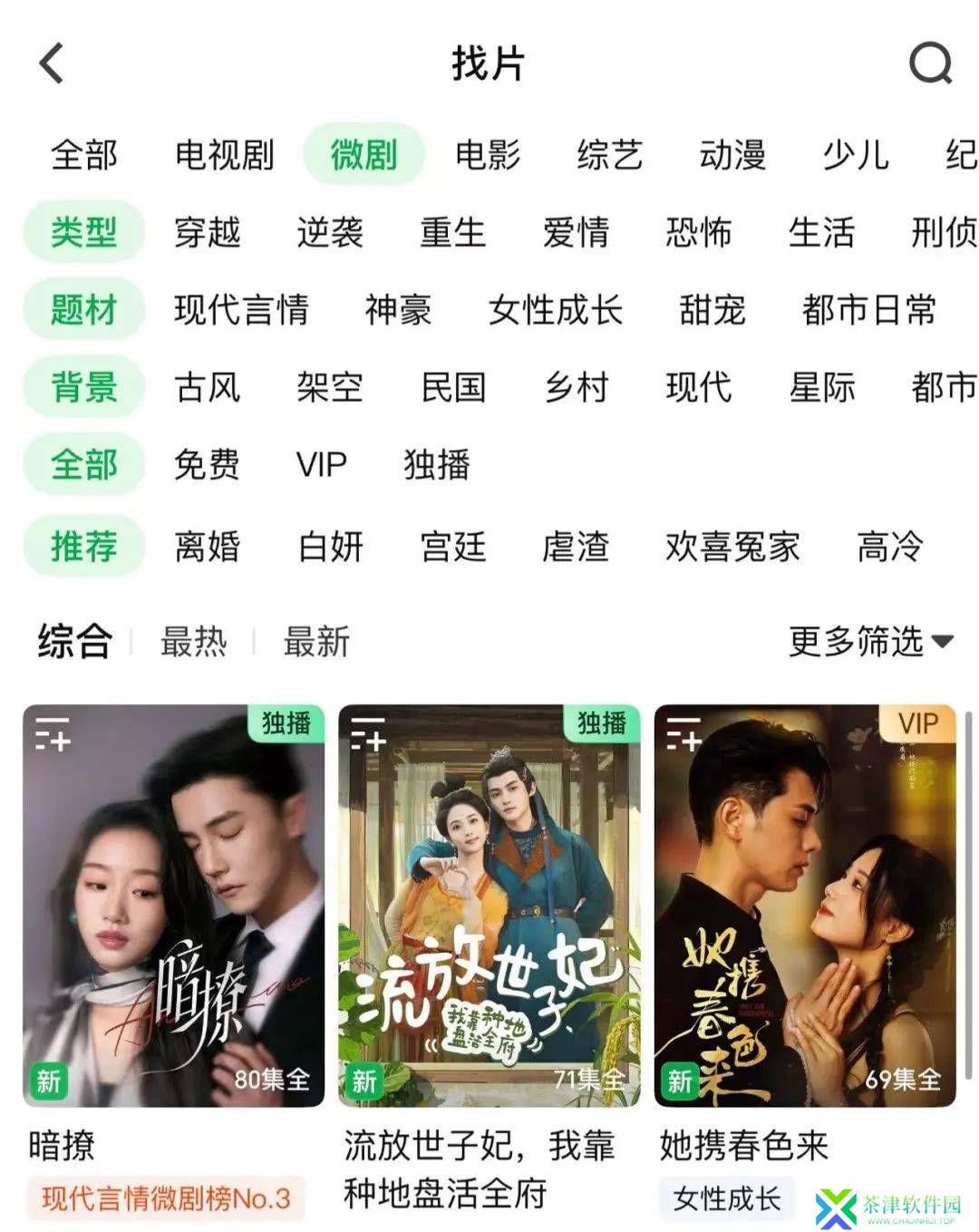Viewport: 979px width, 1232px height.
Task: Select the 古风 background filter
Action: [207, 388]
